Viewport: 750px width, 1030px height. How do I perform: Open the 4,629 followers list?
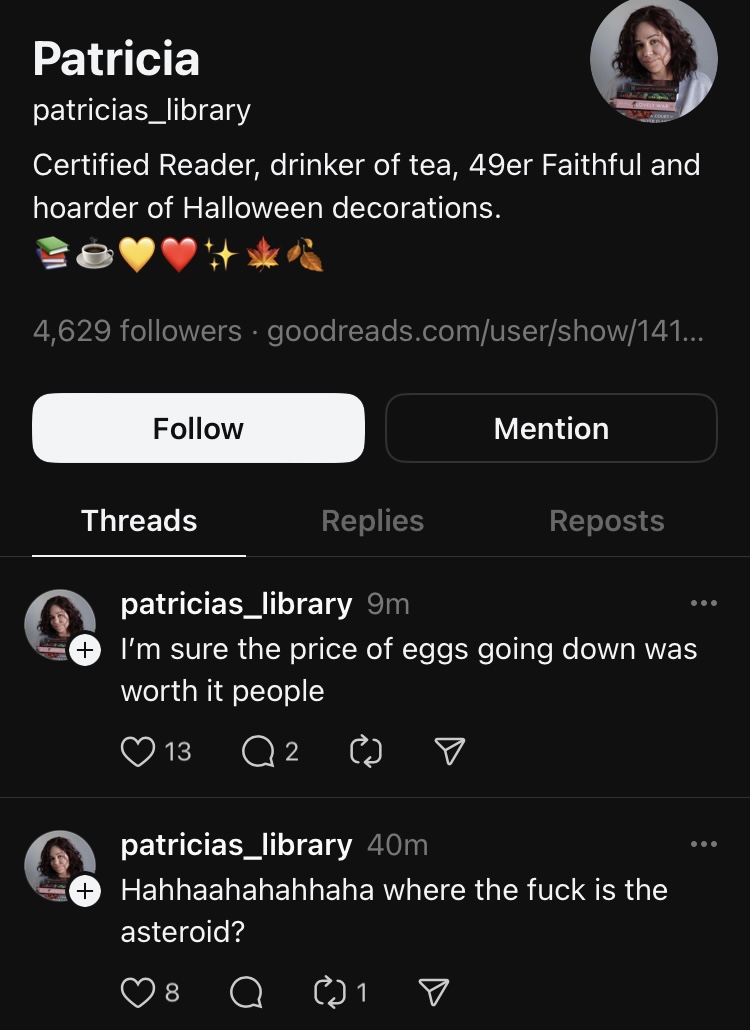[x=137, y=331]
